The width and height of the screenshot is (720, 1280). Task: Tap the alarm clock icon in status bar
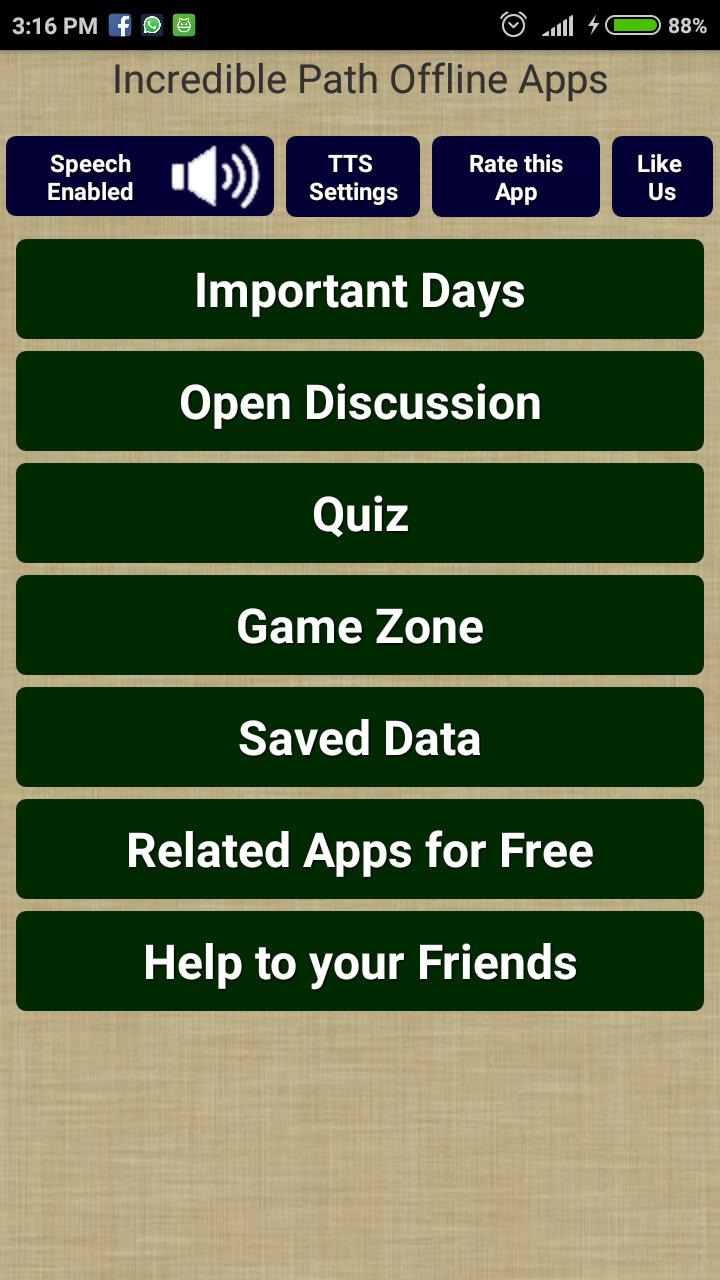[513, 24]
